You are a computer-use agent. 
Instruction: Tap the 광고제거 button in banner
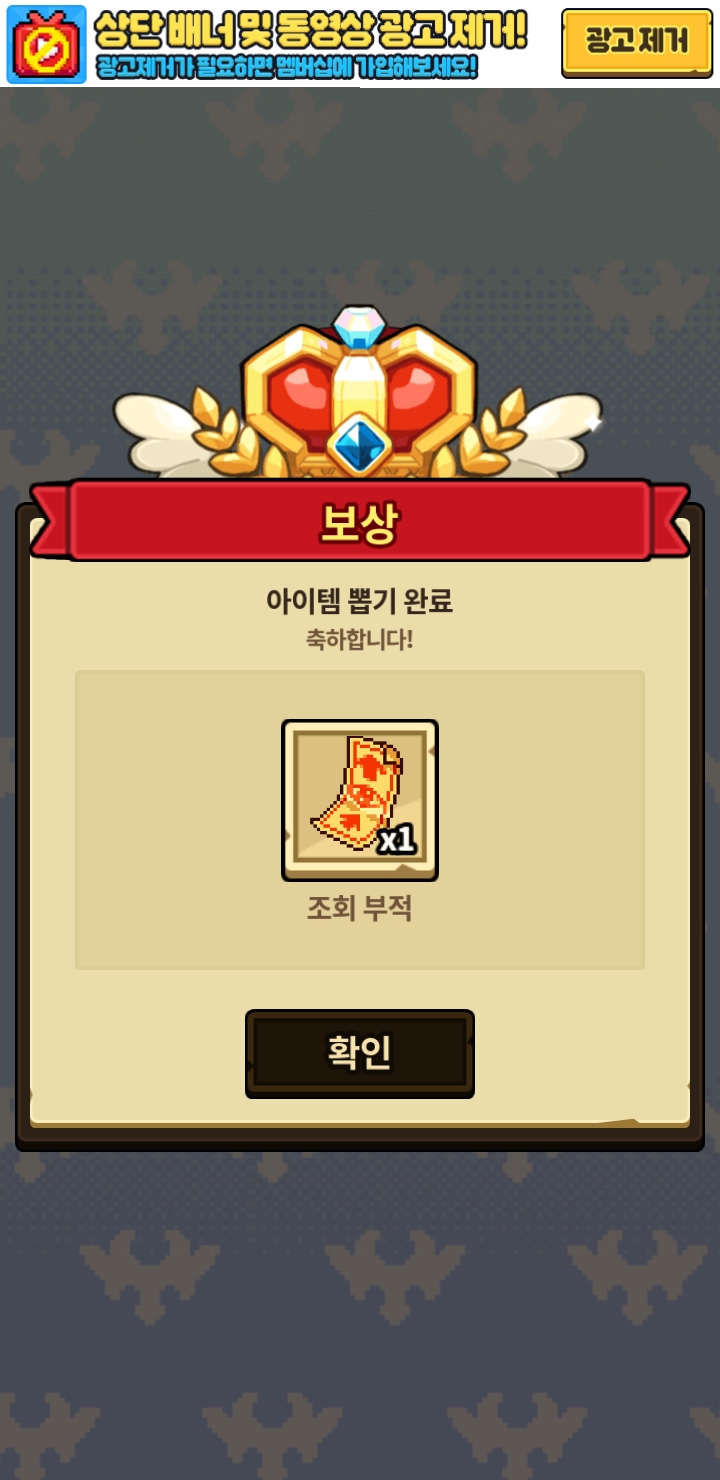[x=637, y=43]
